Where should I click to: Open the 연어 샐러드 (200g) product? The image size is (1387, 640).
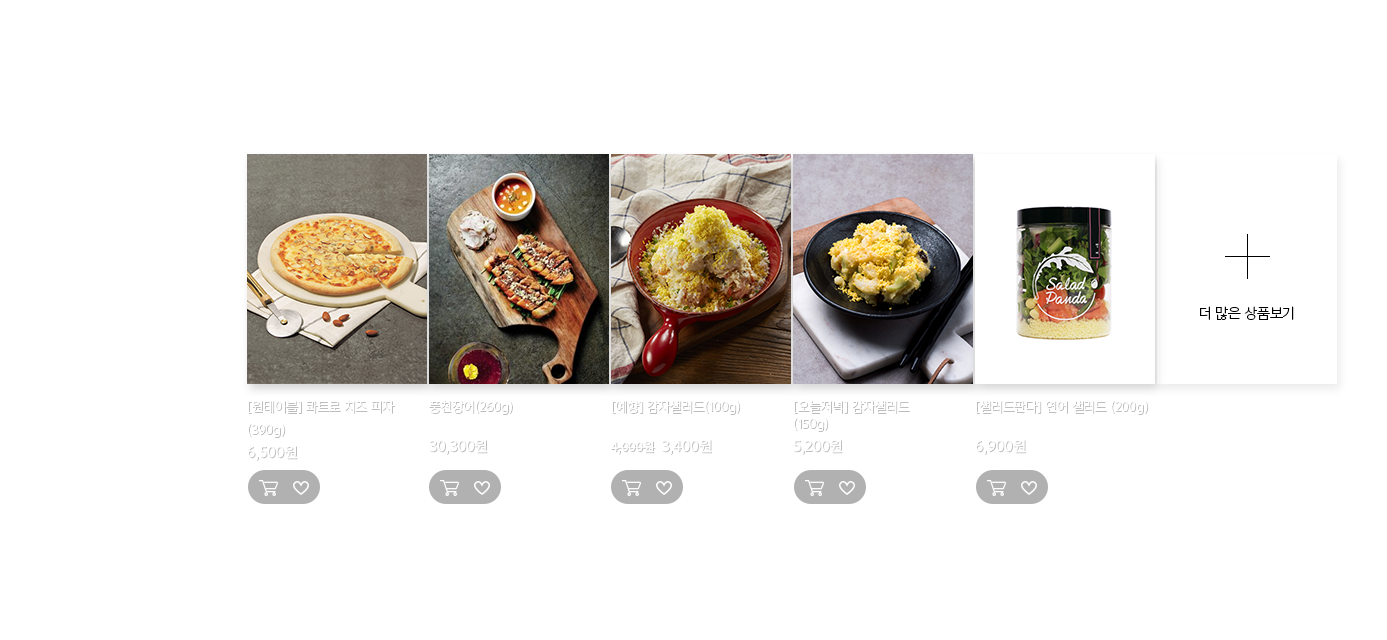(1065, 268)
